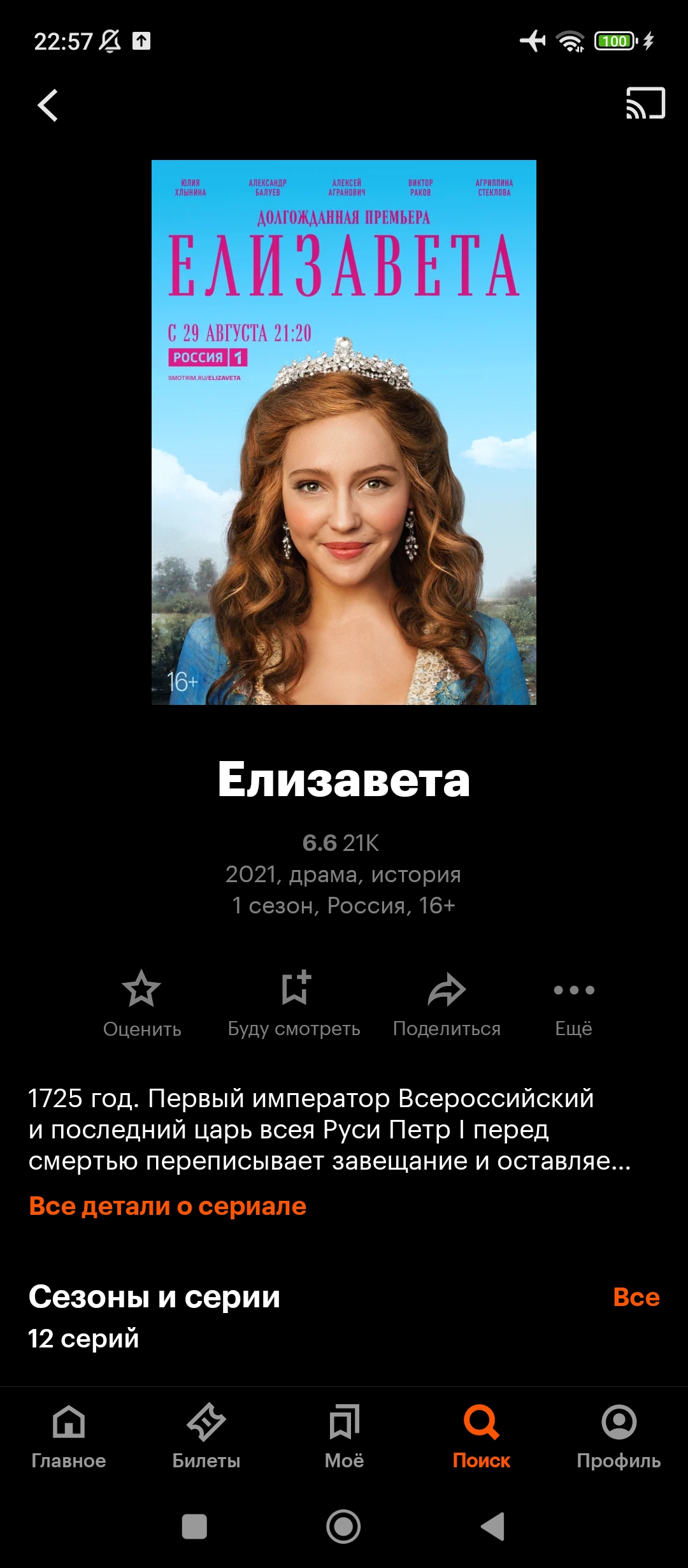Open system recent apps button
The height and width of the screenshot is (1568, 688).
pos(194,1527)
